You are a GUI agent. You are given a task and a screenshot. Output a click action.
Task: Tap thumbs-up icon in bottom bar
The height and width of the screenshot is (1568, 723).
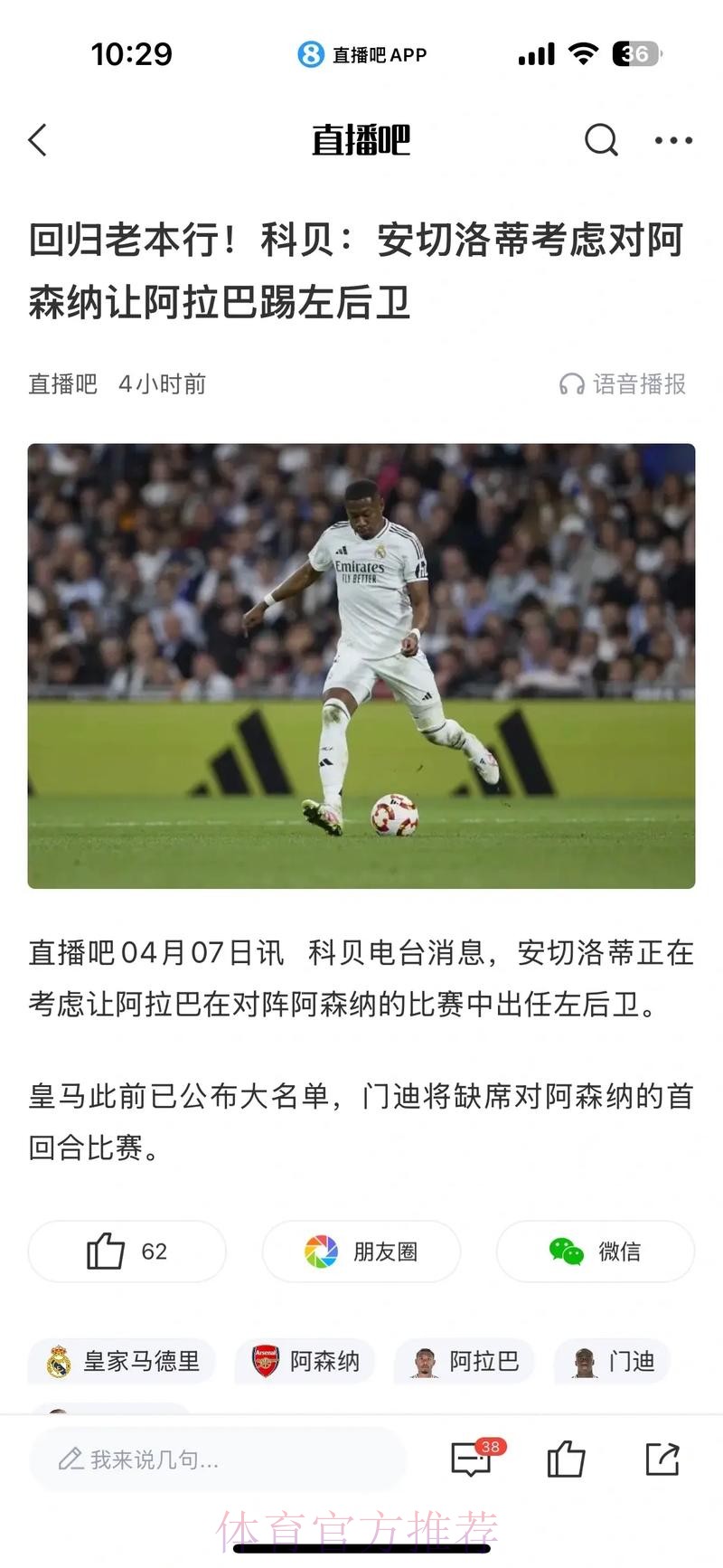click(x=567, y=1459)
